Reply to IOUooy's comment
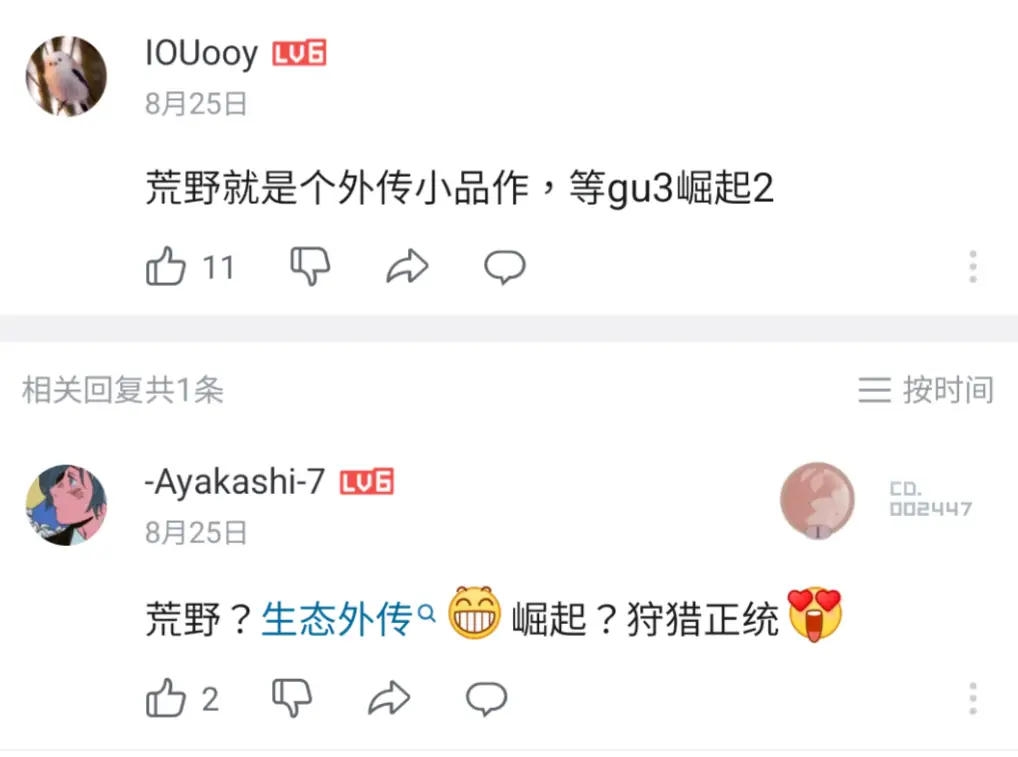 pos(505,267)
